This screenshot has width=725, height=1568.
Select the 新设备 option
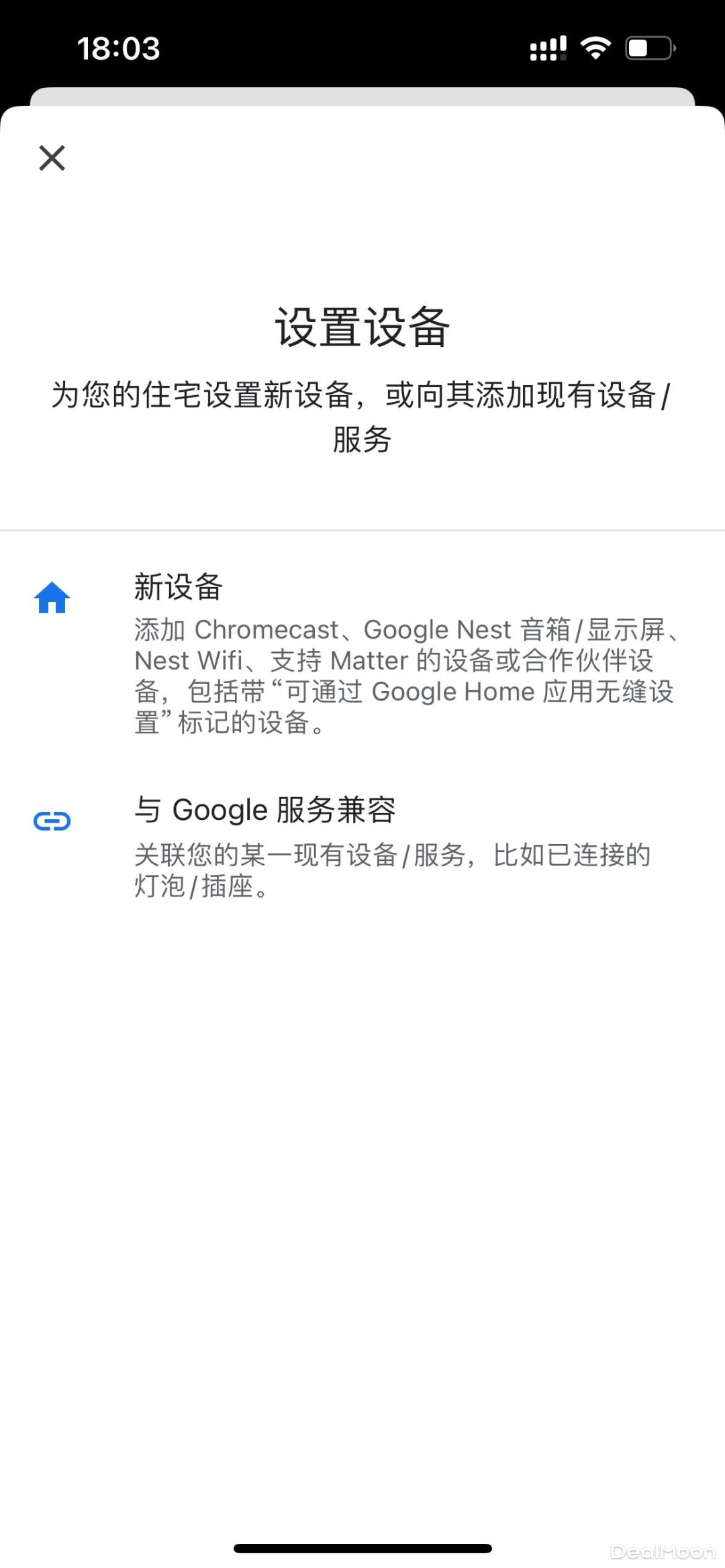pos(362,652)
